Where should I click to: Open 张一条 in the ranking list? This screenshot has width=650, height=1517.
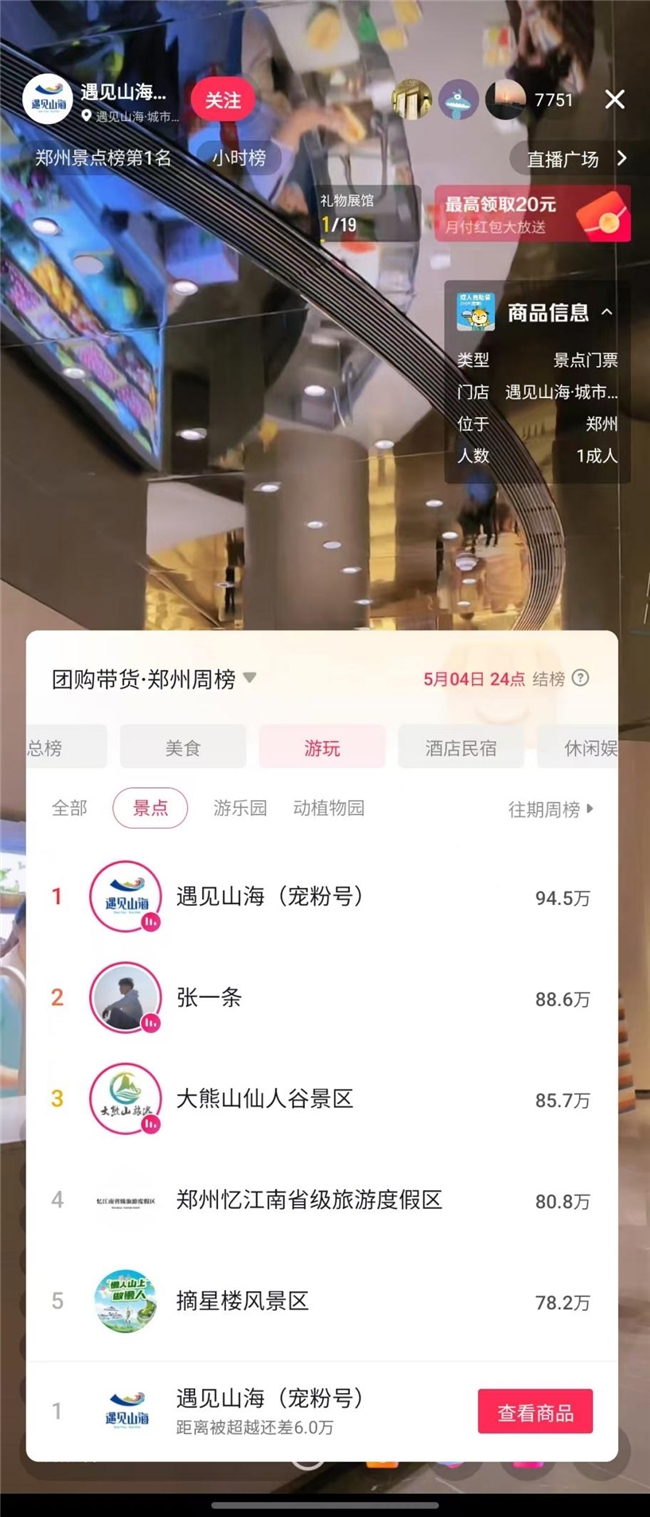[x=209, y=997]
